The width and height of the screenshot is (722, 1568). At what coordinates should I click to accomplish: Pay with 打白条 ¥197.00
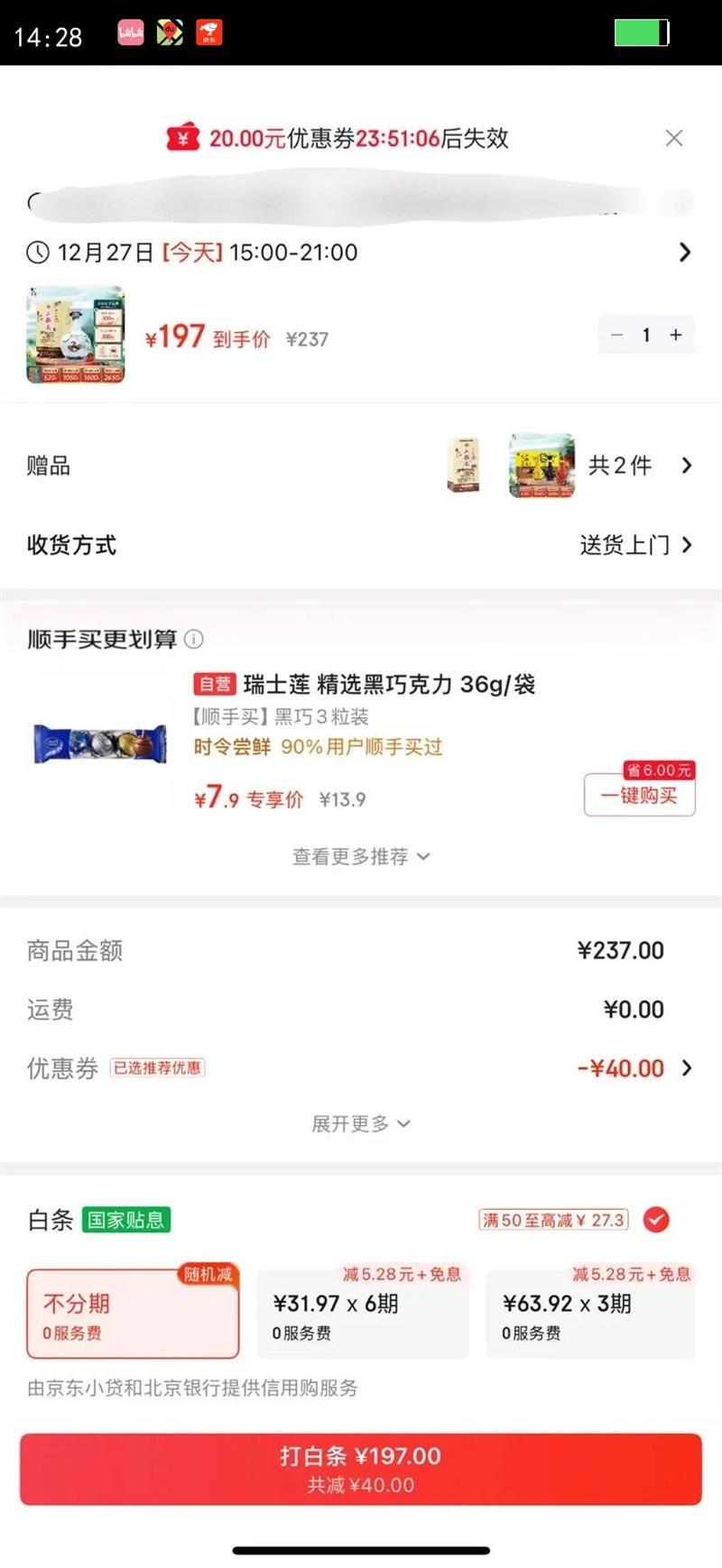(x=361, y=1469)
